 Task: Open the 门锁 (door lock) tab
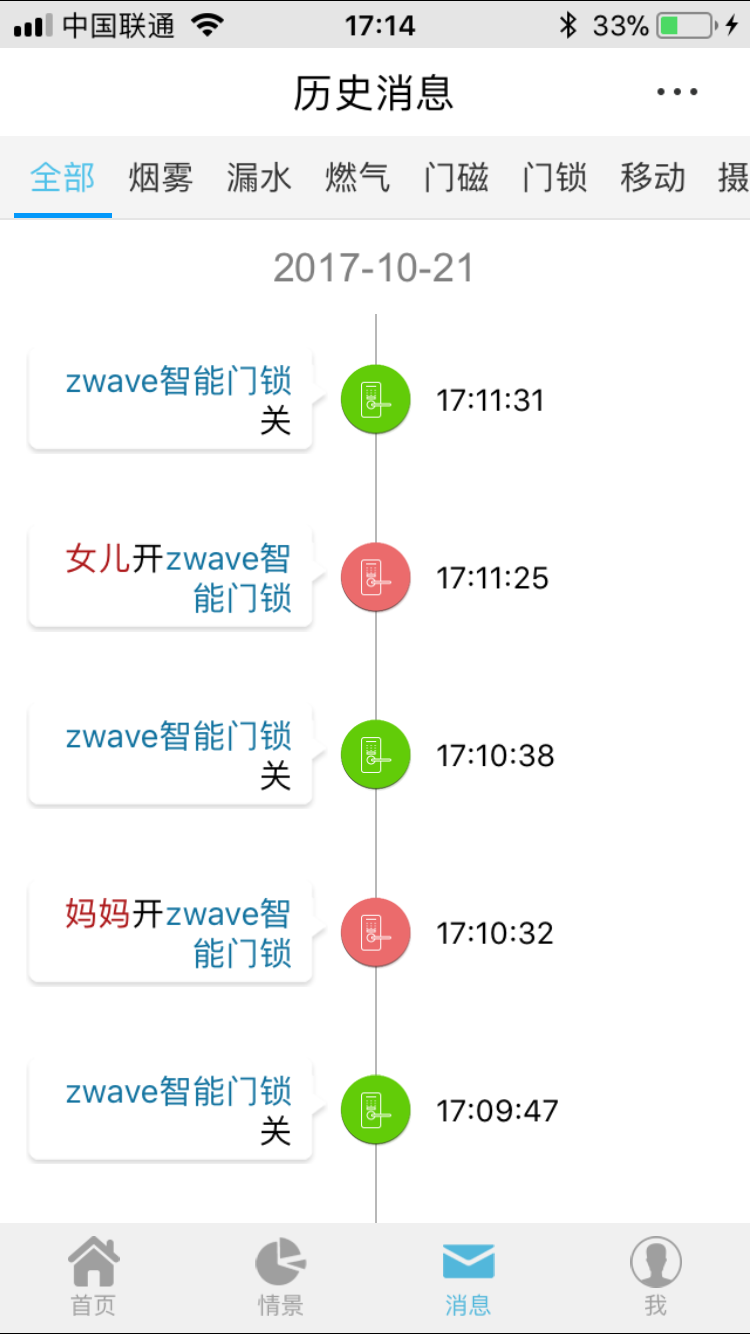point(553,176)
